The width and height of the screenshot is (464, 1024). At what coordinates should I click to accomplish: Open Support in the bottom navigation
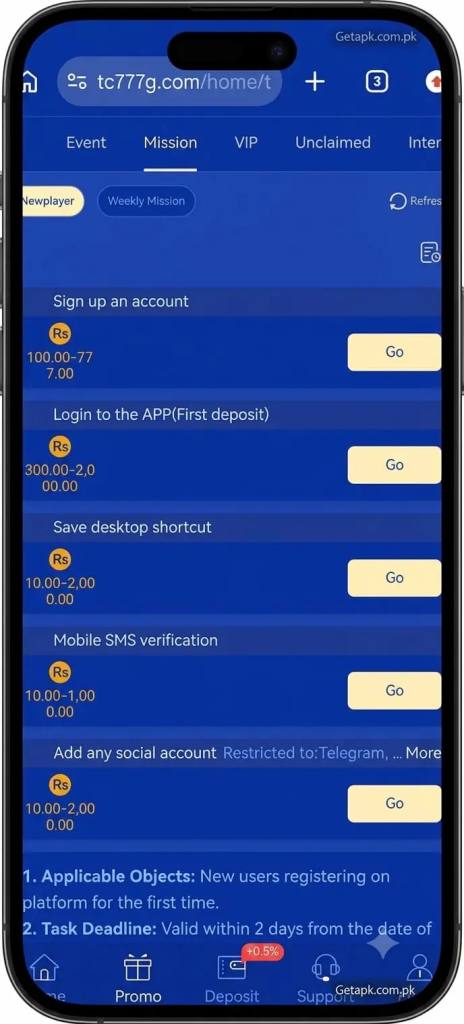click(x=325, y=978)
